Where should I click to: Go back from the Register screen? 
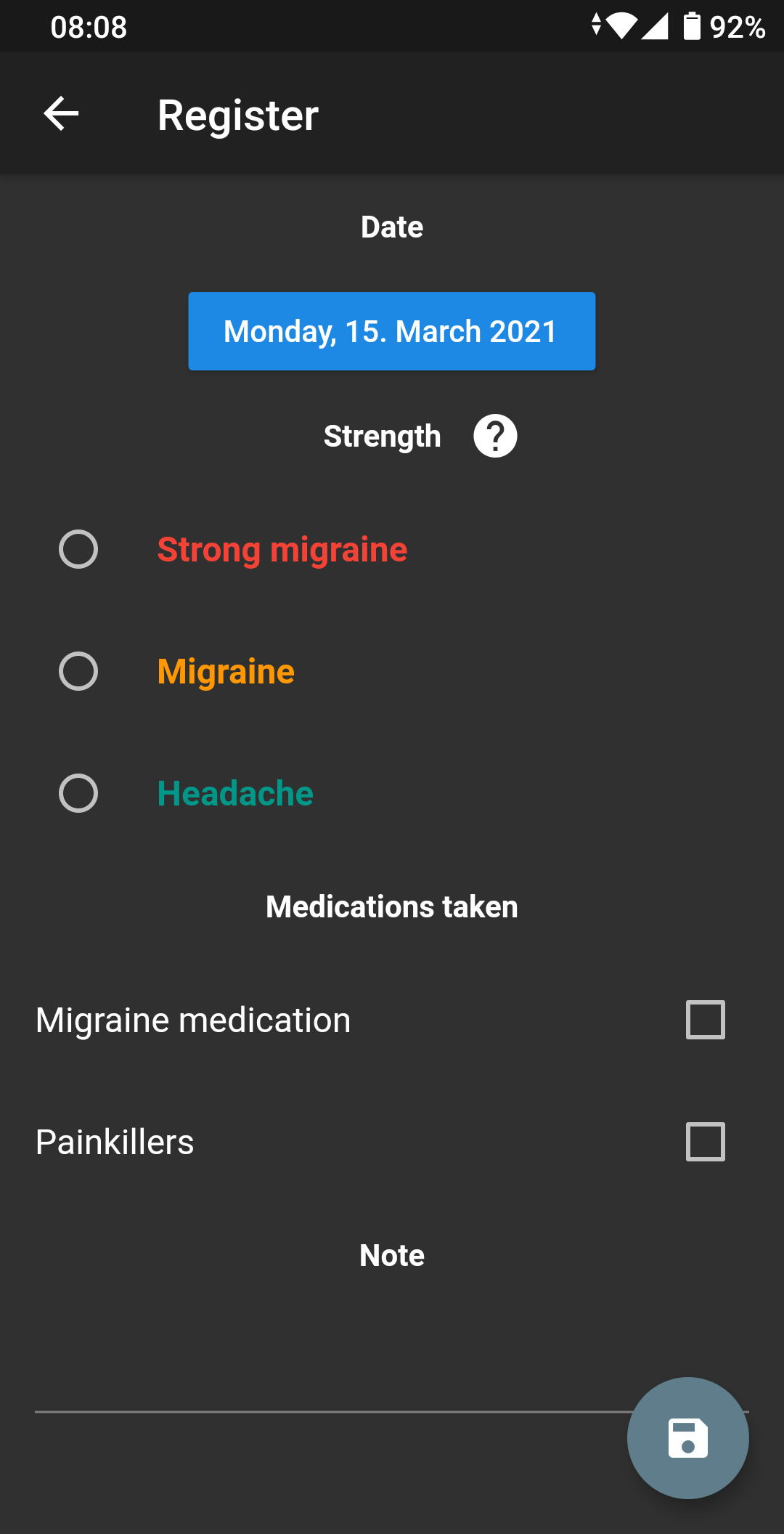61,114
